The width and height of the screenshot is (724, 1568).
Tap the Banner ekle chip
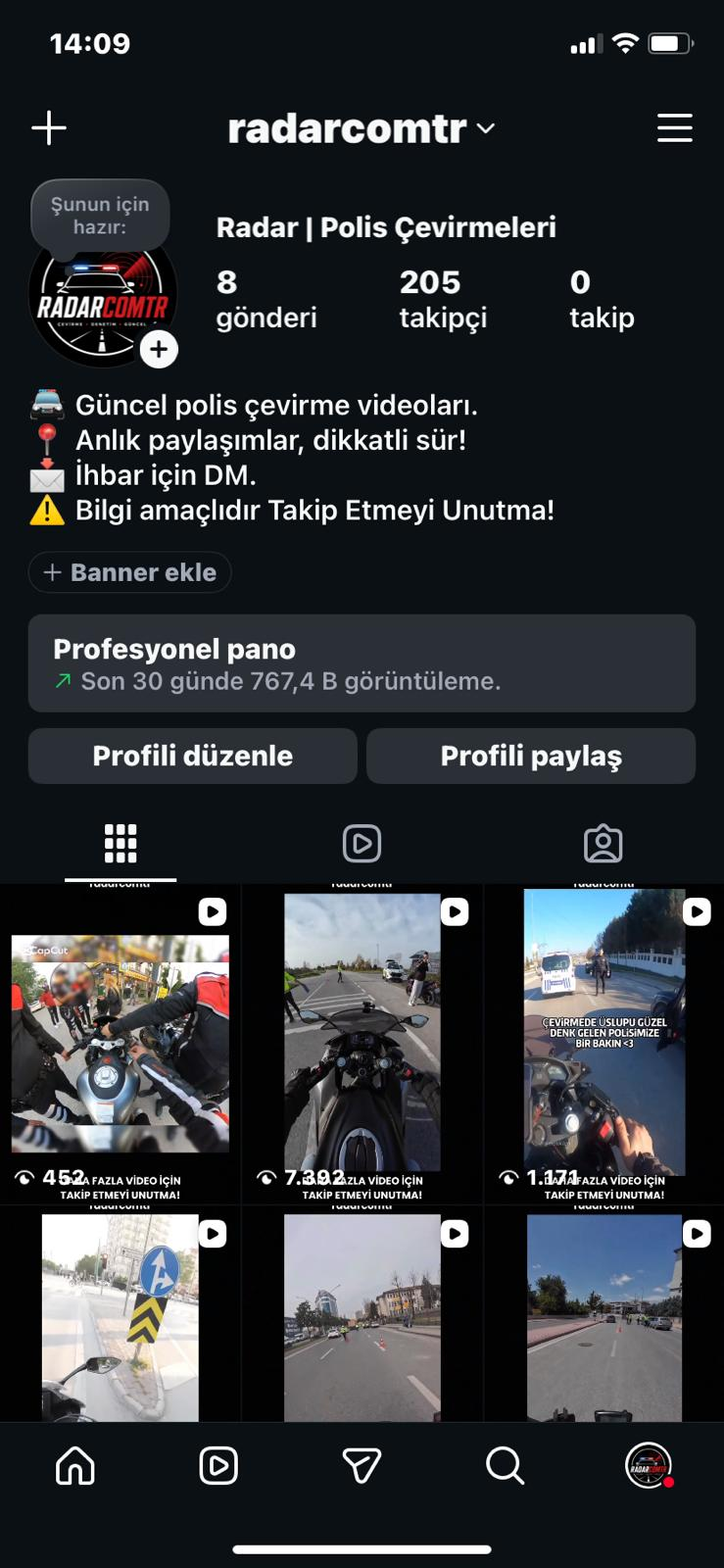pos(129,572)
